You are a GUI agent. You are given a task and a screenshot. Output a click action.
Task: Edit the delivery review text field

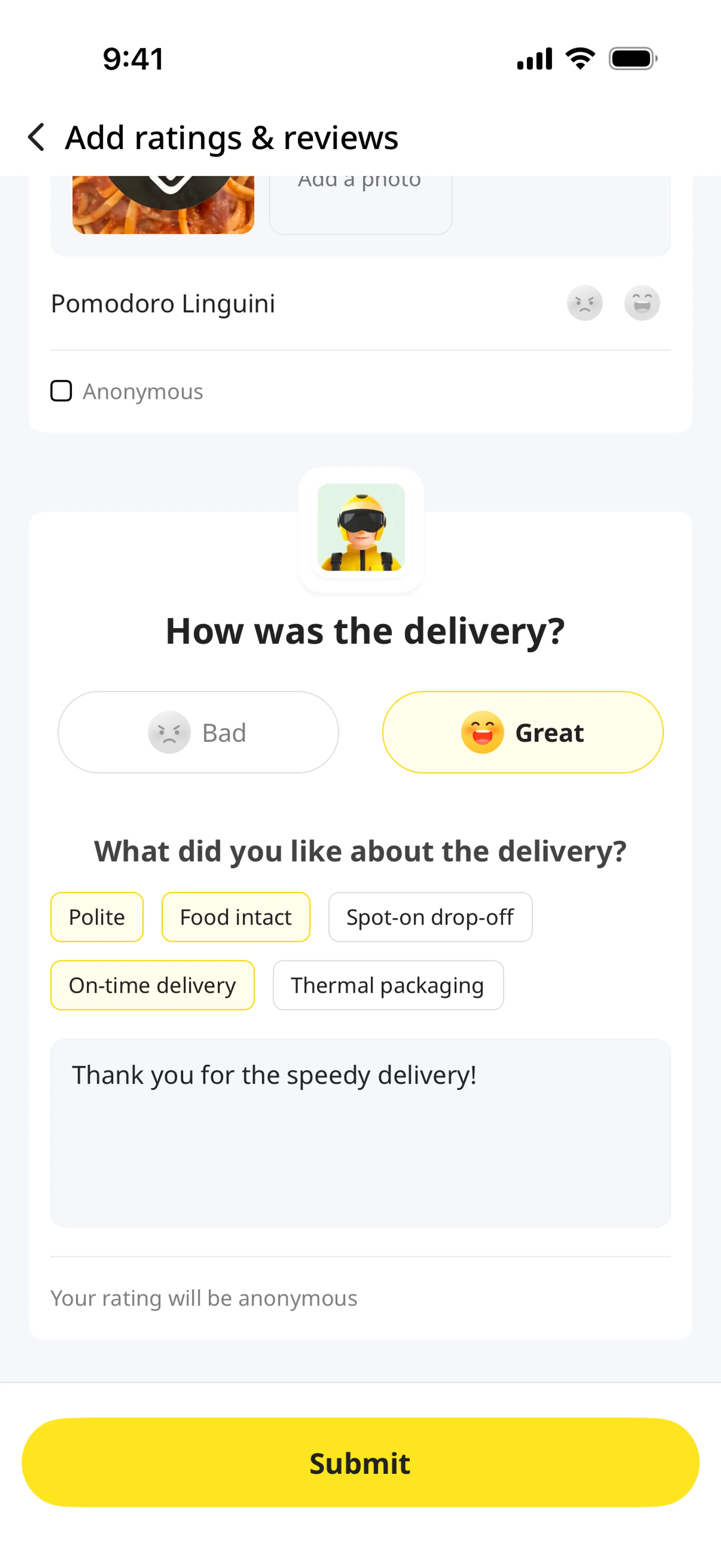[x=360, y=1132]
